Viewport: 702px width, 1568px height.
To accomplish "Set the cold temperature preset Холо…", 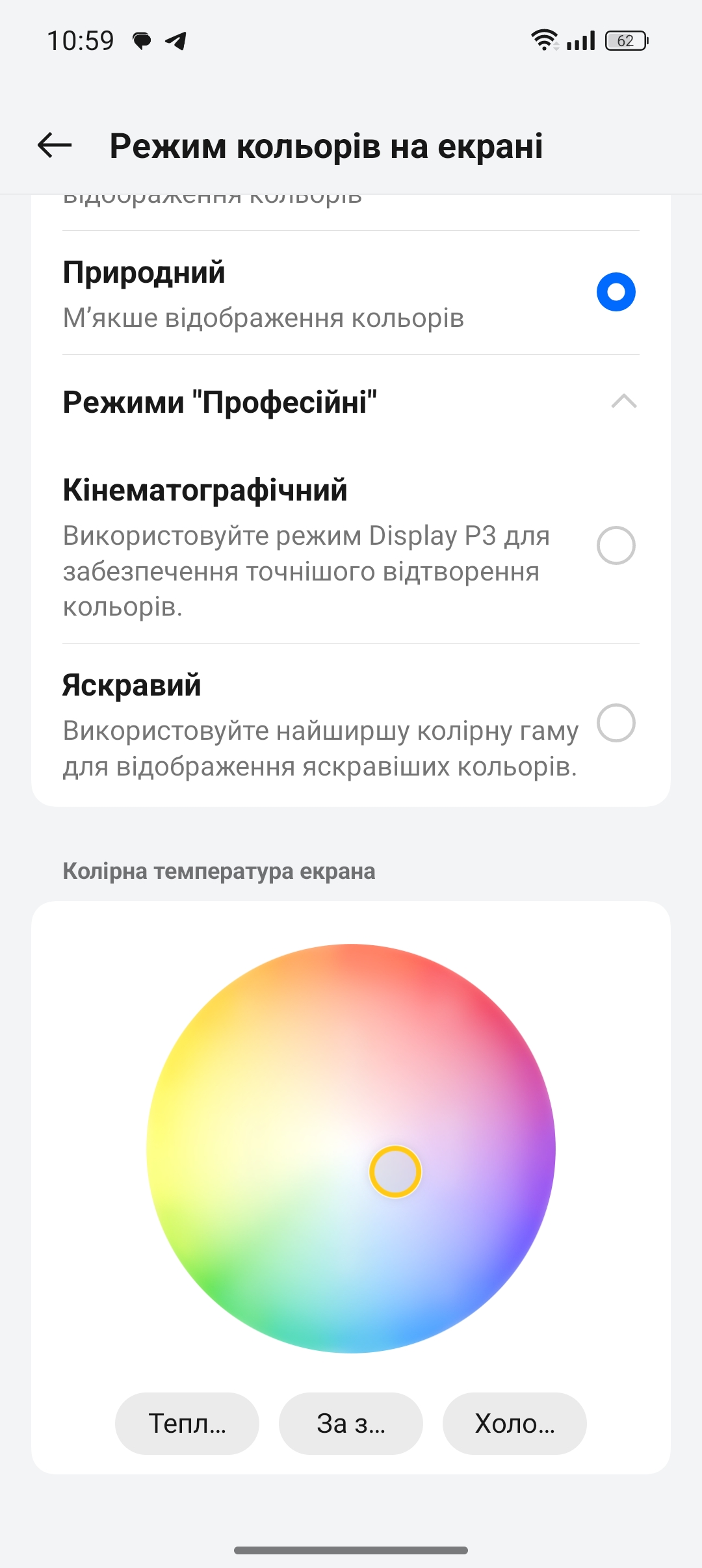I will (x=515, y=1423).
